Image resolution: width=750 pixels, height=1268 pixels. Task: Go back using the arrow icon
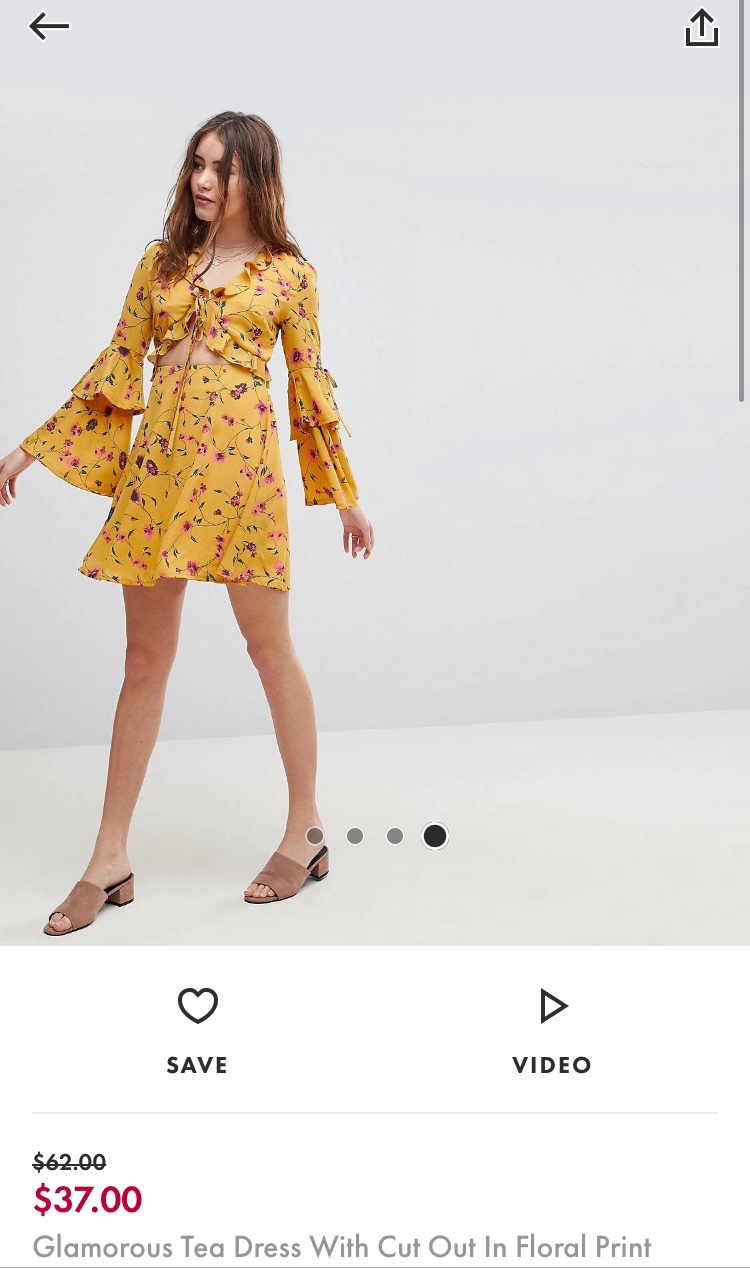coord(49,27)
